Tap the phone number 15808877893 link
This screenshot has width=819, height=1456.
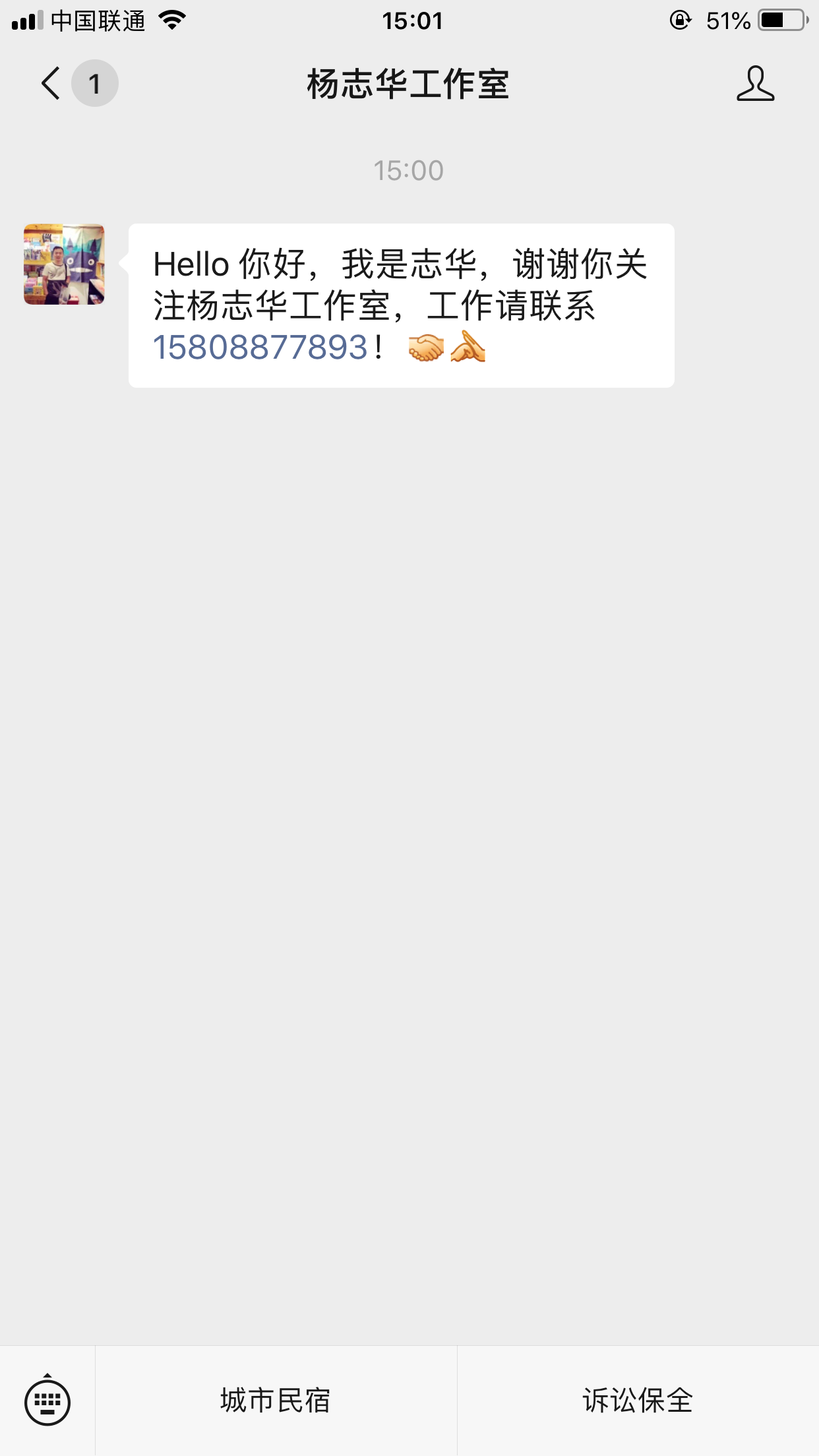point(260,348)
